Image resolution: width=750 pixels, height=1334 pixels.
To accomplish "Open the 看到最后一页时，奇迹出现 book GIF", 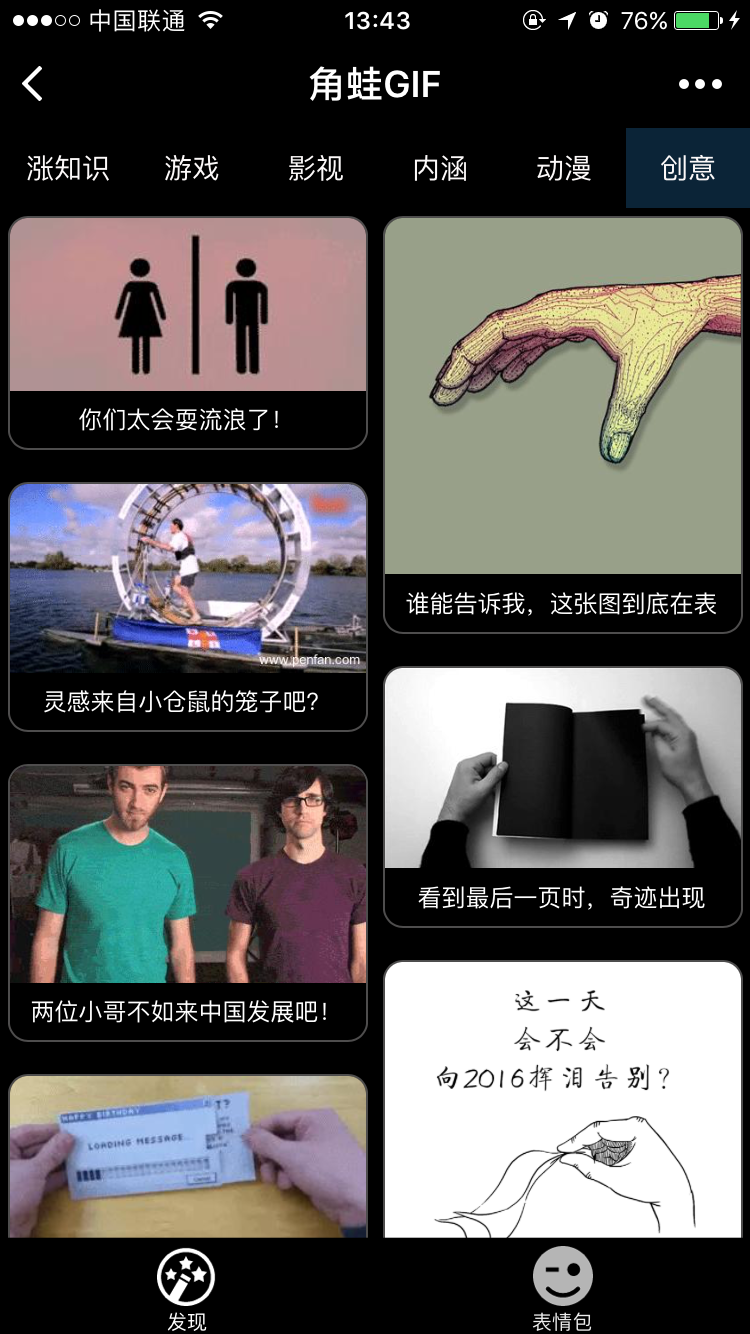I will coord(563,796).
